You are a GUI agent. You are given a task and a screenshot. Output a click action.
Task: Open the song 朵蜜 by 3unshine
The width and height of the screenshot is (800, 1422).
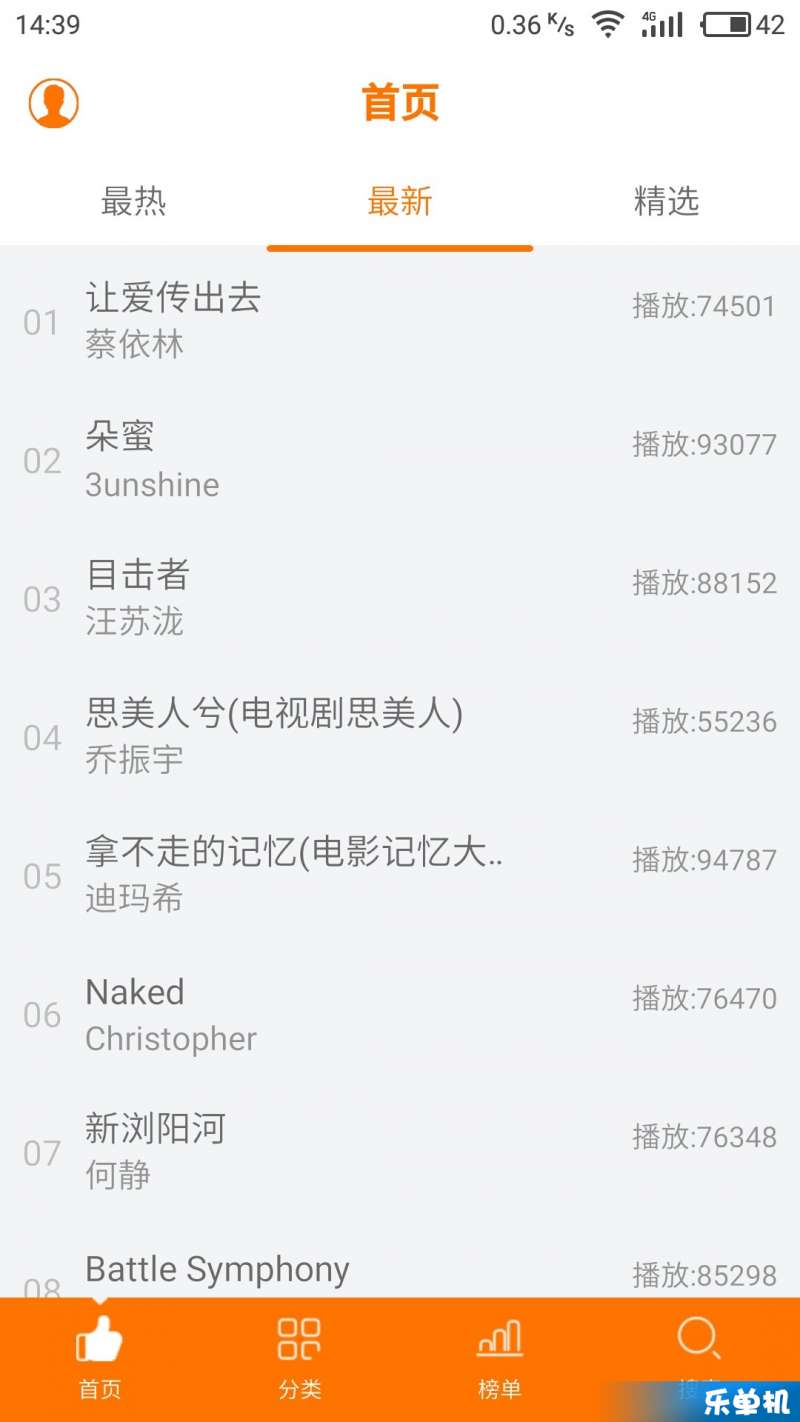coord(400,460)
